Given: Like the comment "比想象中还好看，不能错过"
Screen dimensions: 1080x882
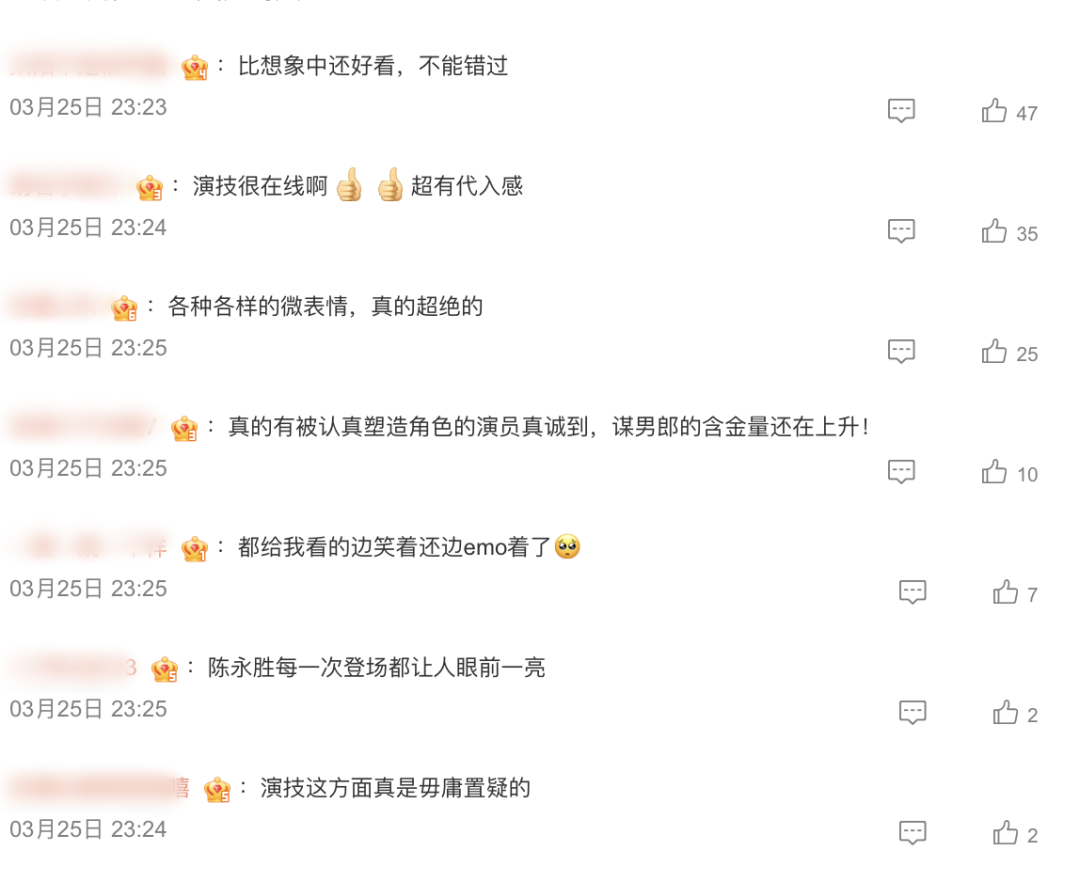Looking at the screenshot, I should (x=994, y=111).
